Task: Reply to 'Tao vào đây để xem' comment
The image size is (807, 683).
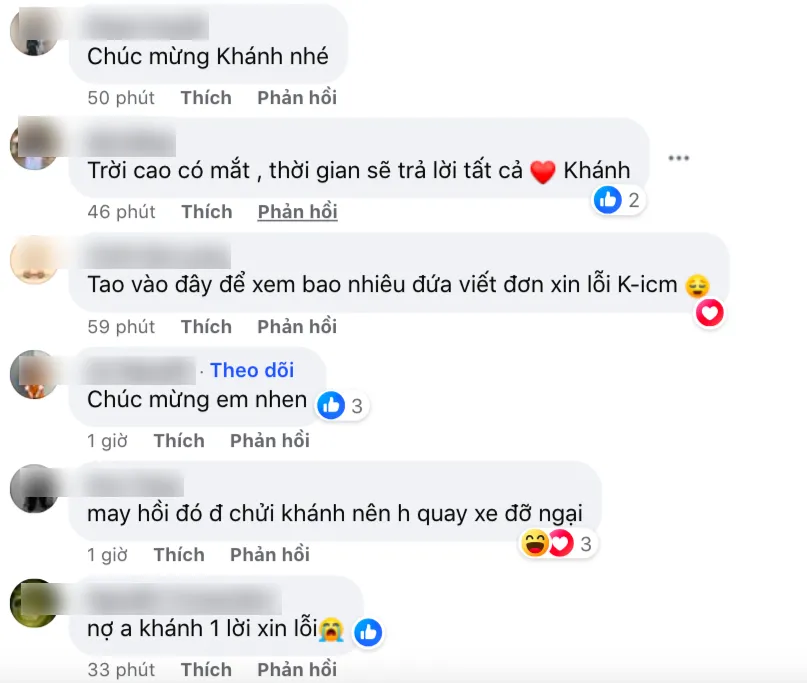Action: (297, 327)
